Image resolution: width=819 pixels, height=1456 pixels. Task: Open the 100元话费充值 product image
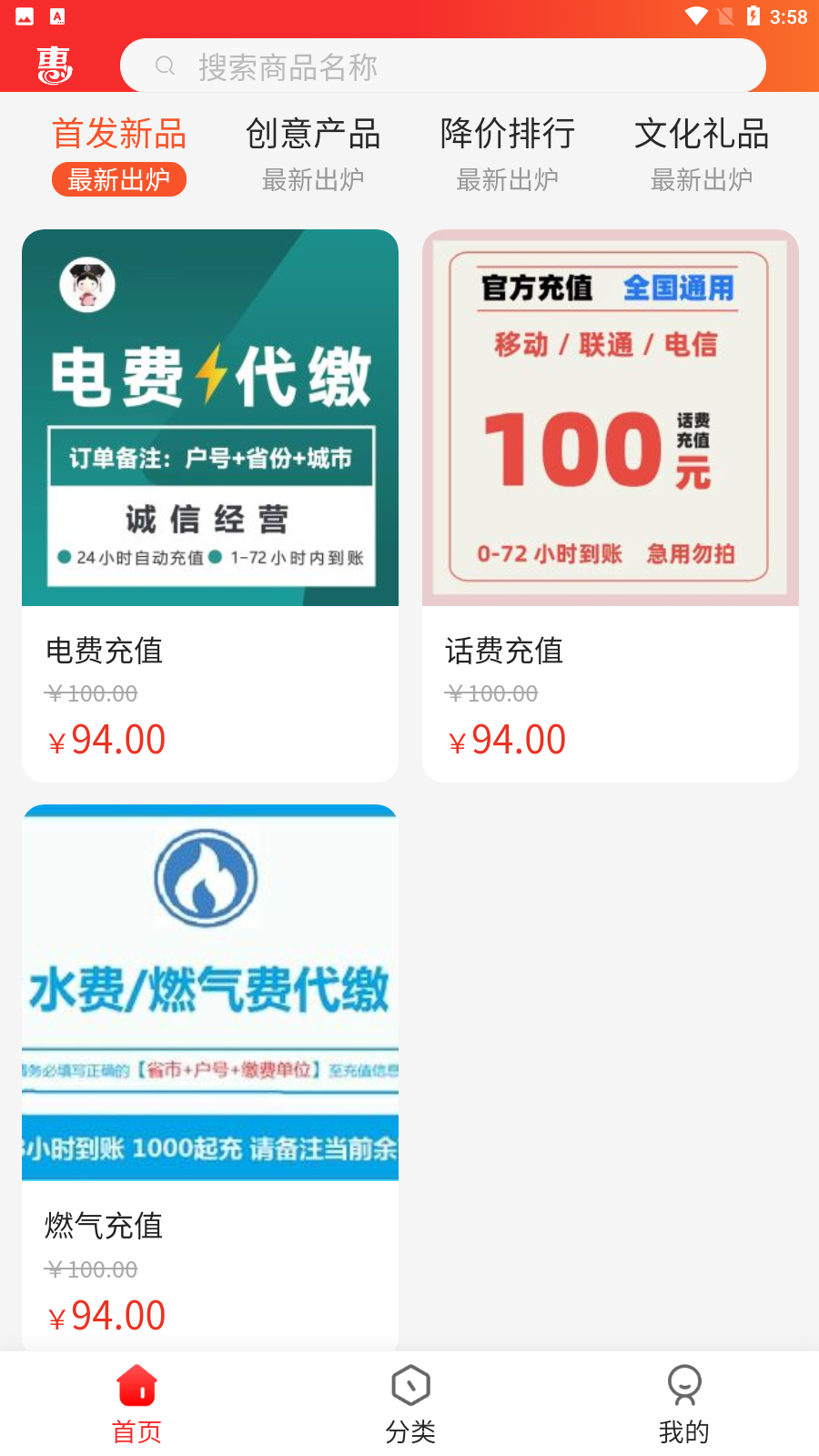point(610,417)
